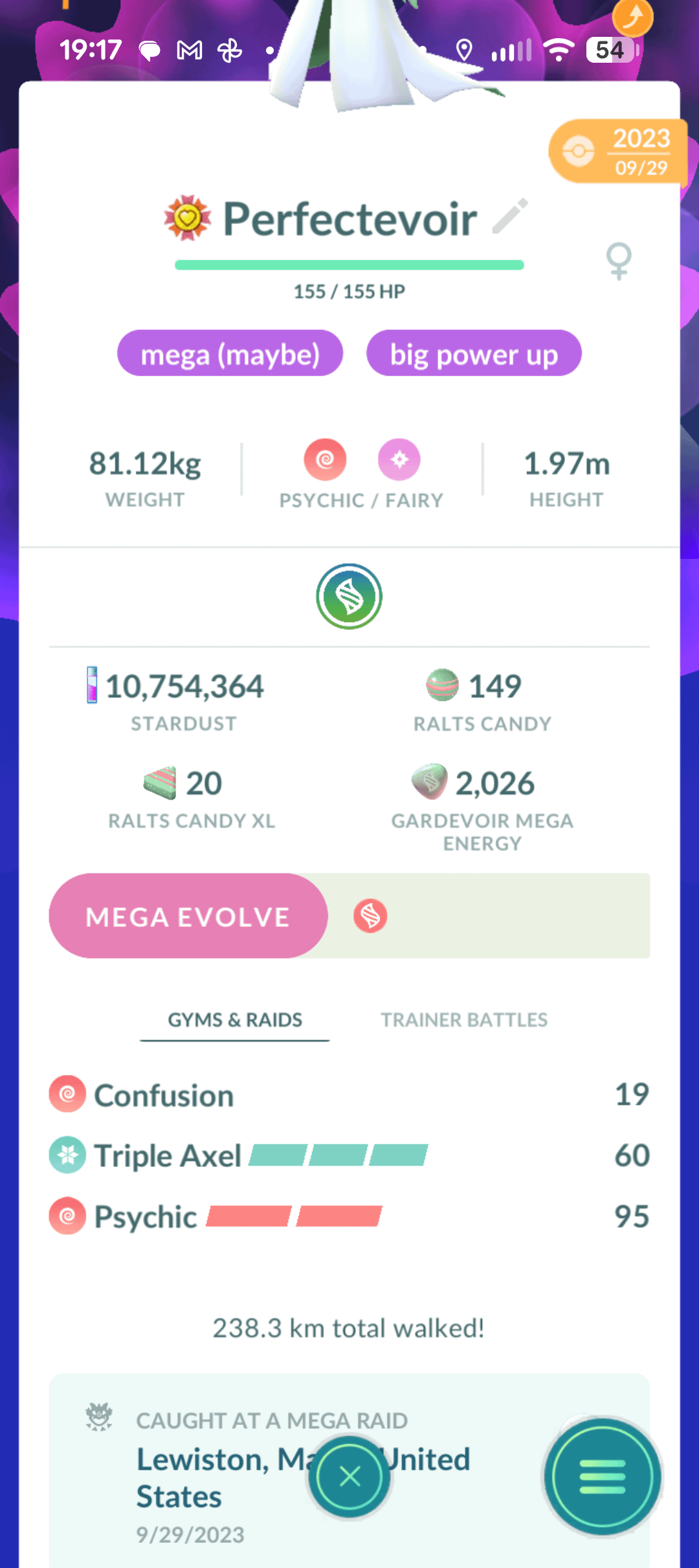This screenshot has width=699, height=1568.
Task: Open the 'big power up' tag
Action: 474,354
